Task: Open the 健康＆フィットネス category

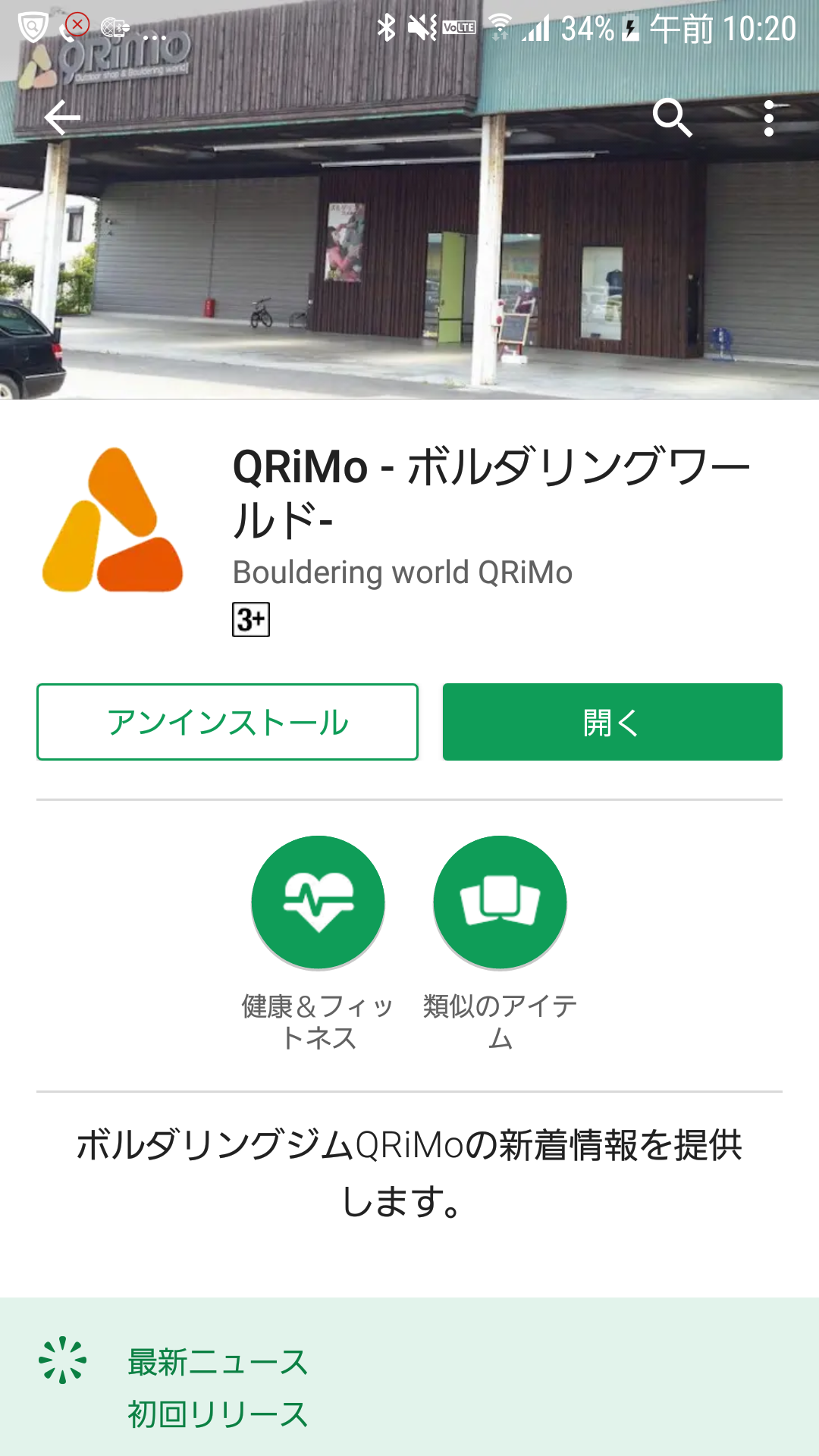Action: pyautogui.click(x=318, y=902)
